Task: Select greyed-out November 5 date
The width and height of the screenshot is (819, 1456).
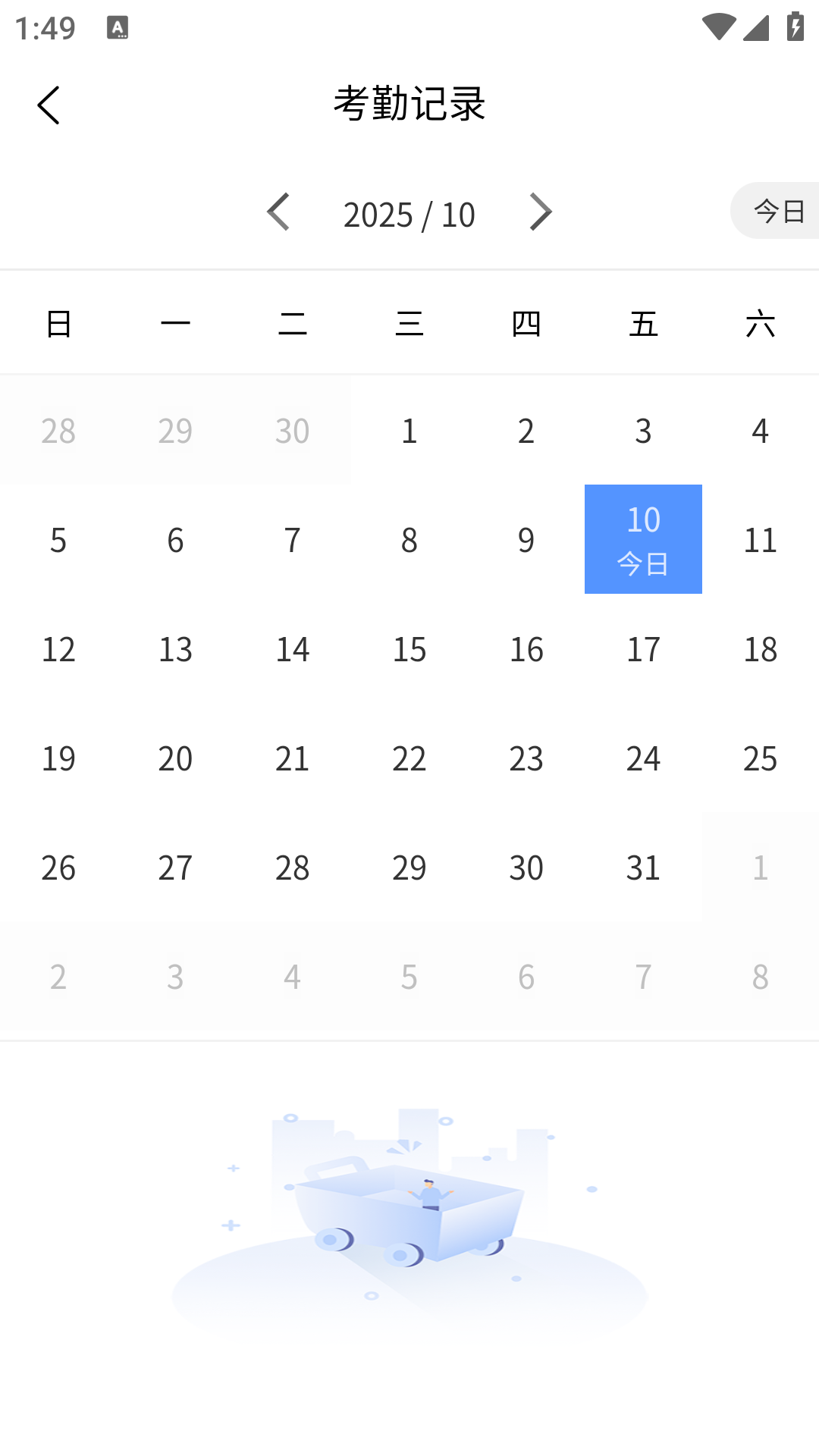Action: [x=409, y=977]
